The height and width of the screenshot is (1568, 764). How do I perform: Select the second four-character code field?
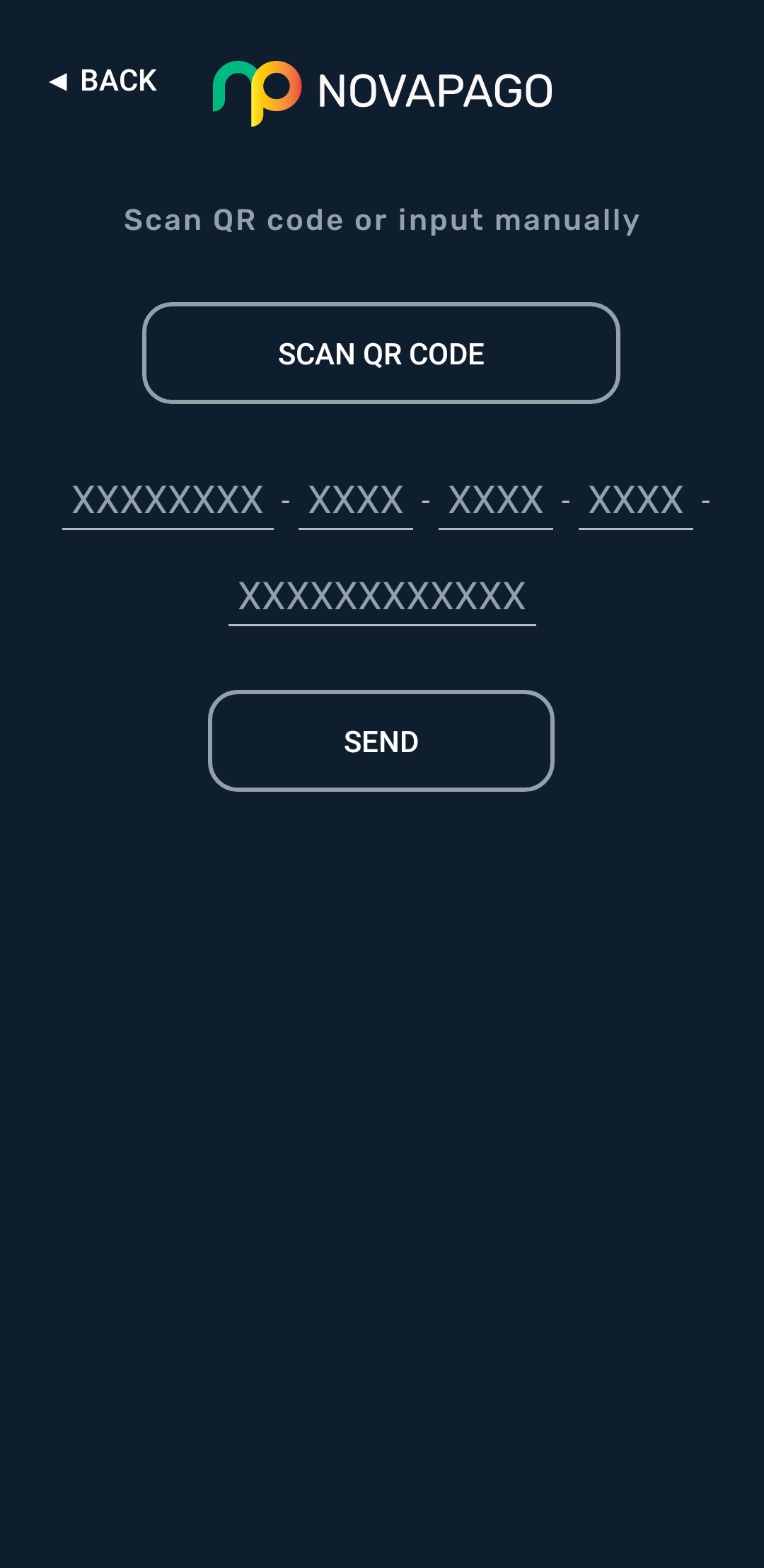tap(356, 501)
